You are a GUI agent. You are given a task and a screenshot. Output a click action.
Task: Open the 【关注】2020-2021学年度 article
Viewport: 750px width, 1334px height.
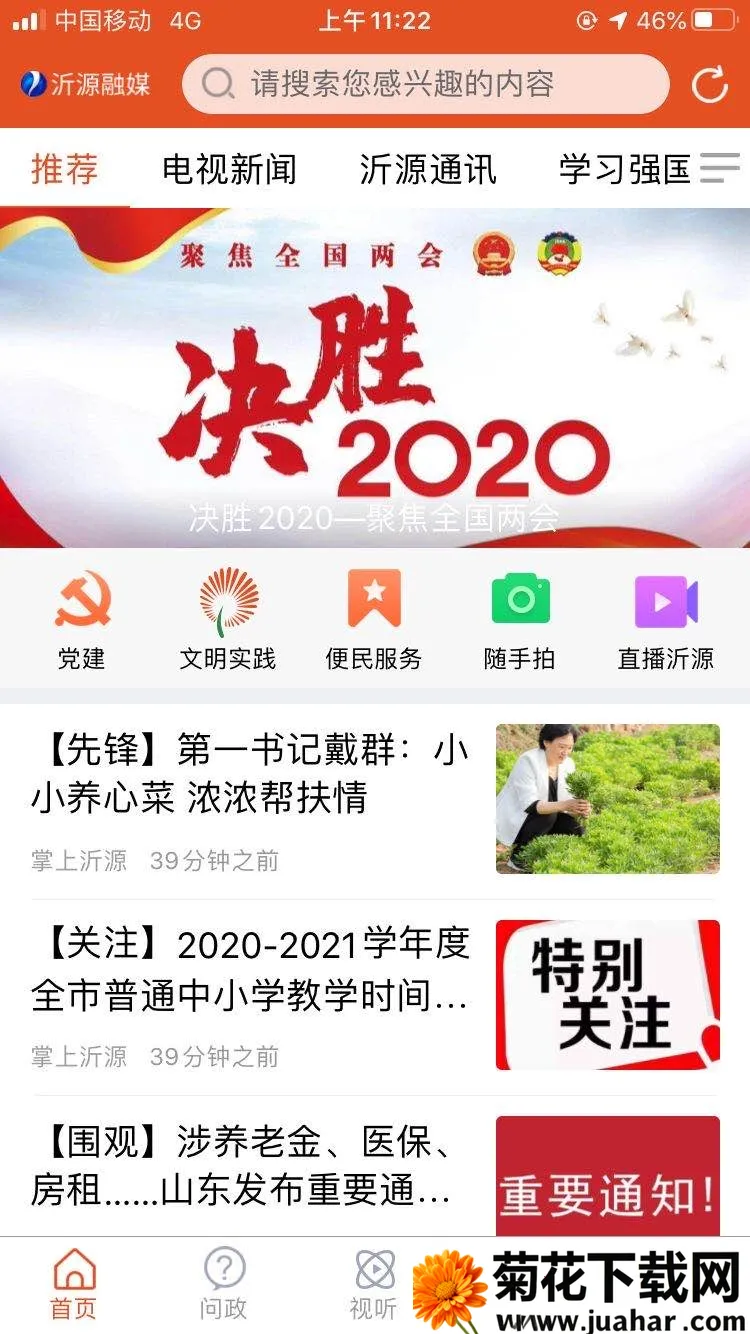(x=250, y=970)
